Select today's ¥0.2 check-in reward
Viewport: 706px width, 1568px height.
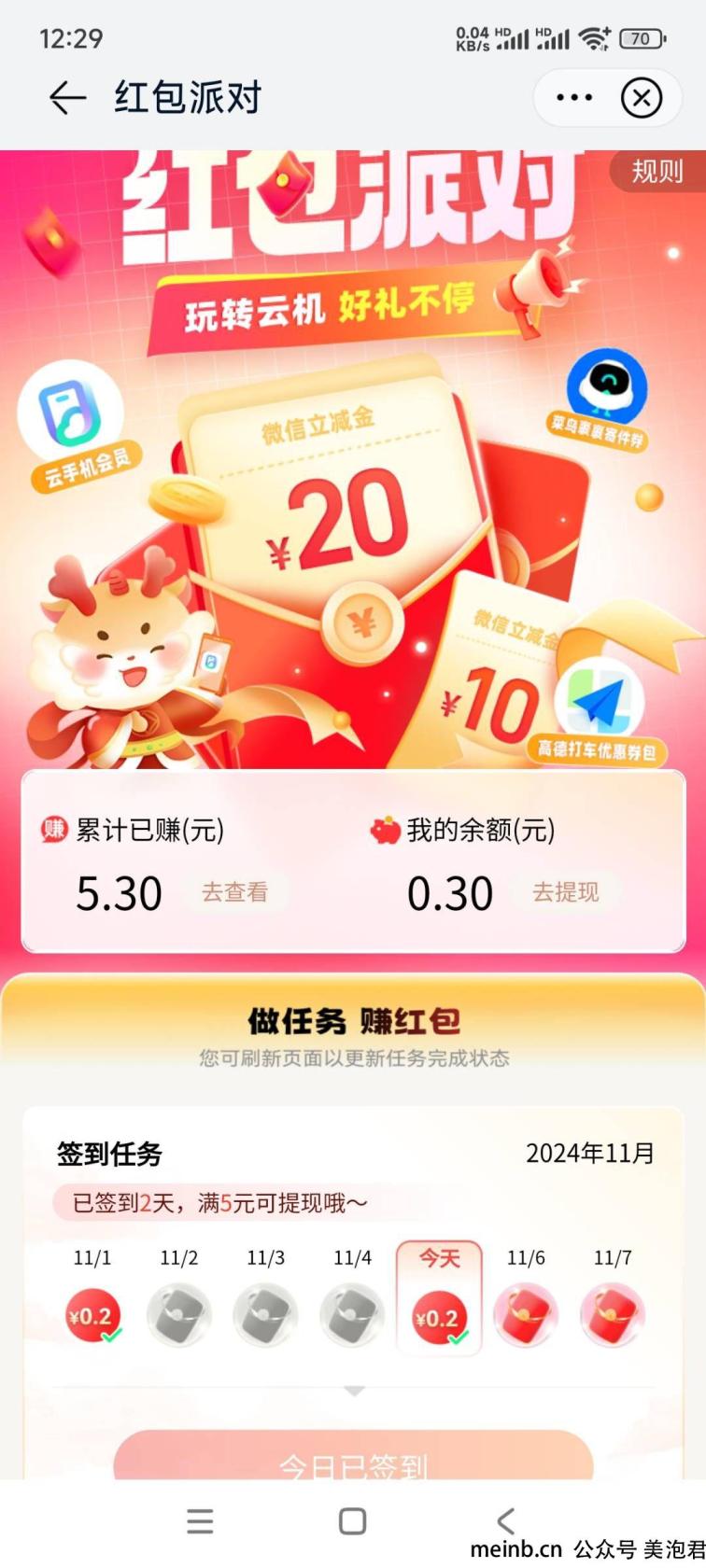point(439,1316)
